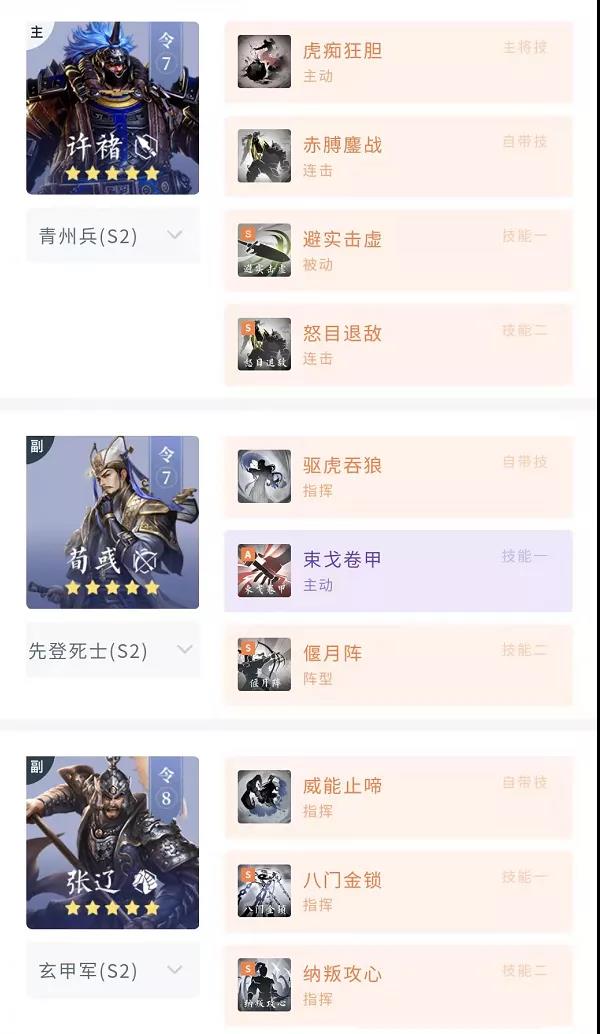Tap the 张辽 general card
The width and height of the screenshot is (600, 1034).
(x=113, y=842)
